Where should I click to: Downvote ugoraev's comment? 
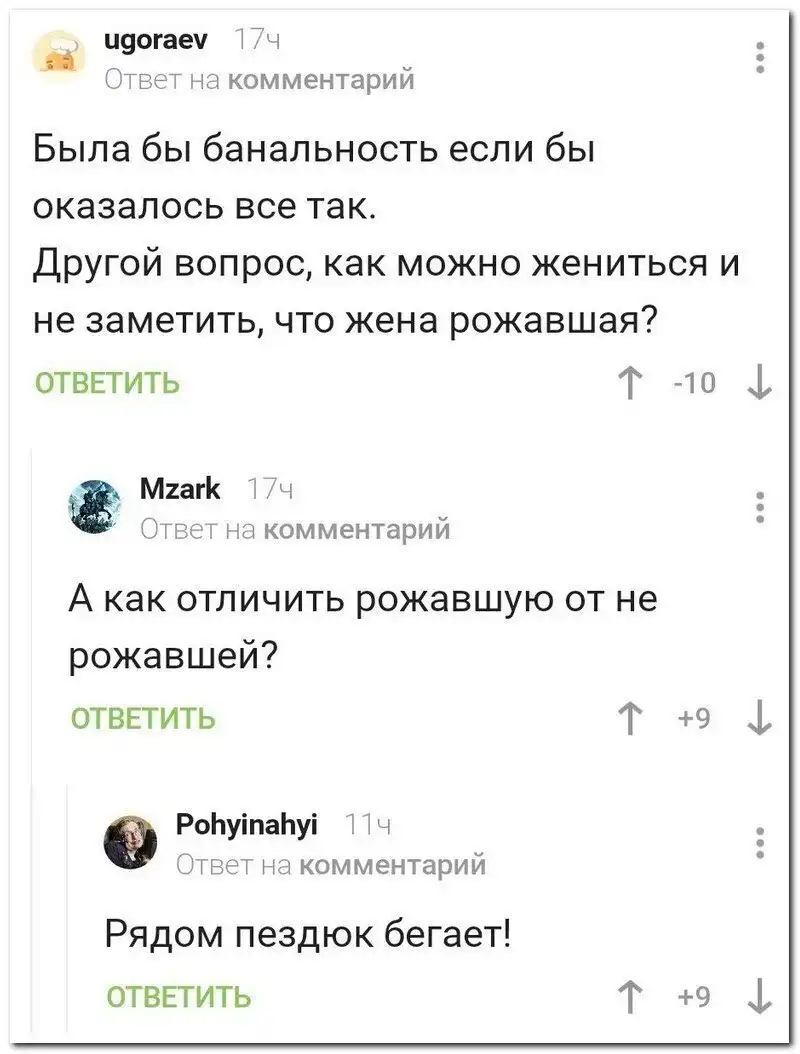click(x=759, y=383)
